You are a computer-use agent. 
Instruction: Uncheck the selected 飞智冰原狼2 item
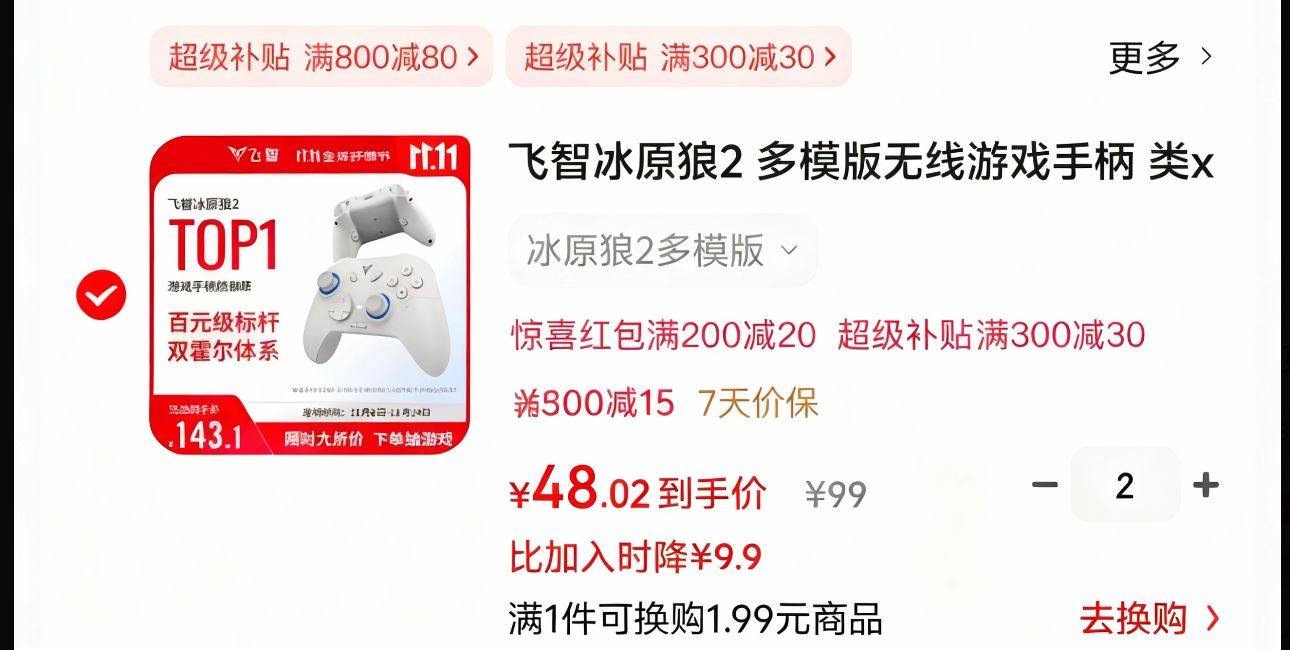(101, 295)
